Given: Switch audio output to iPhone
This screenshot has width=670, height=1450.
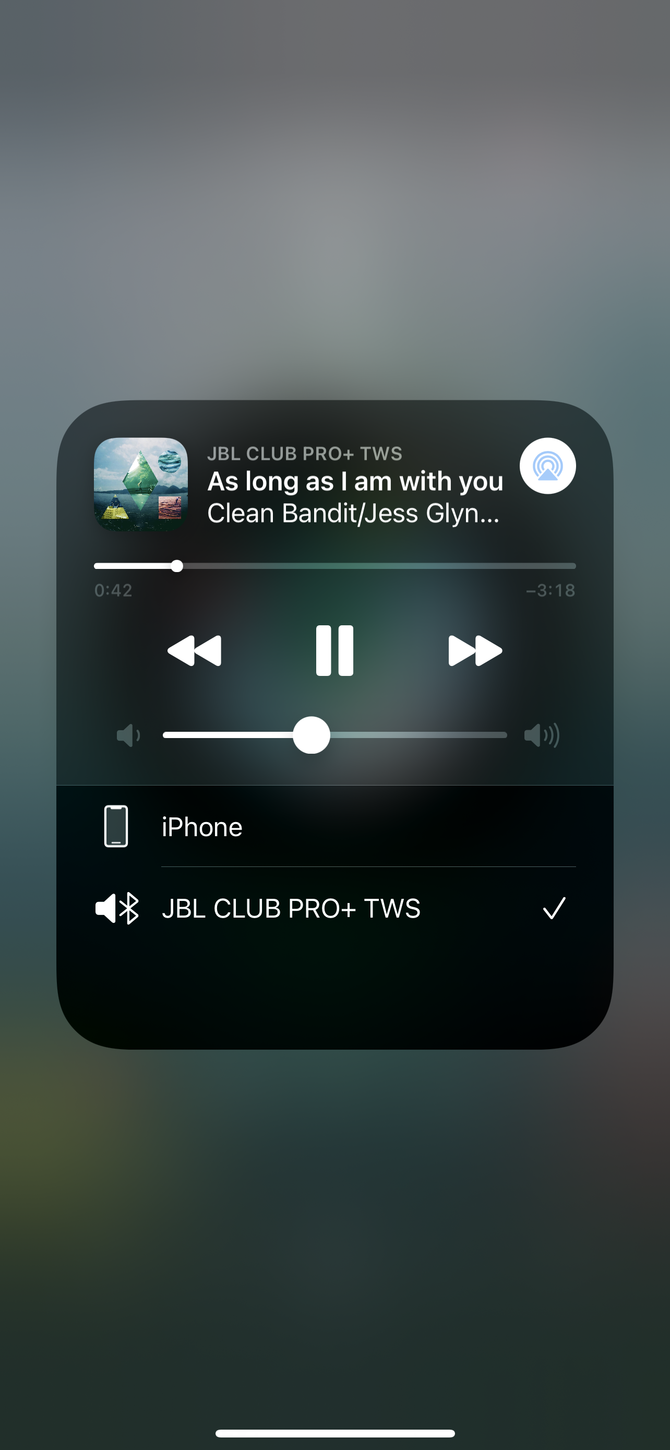Looking at the screenshot, I should coord(334,827).
